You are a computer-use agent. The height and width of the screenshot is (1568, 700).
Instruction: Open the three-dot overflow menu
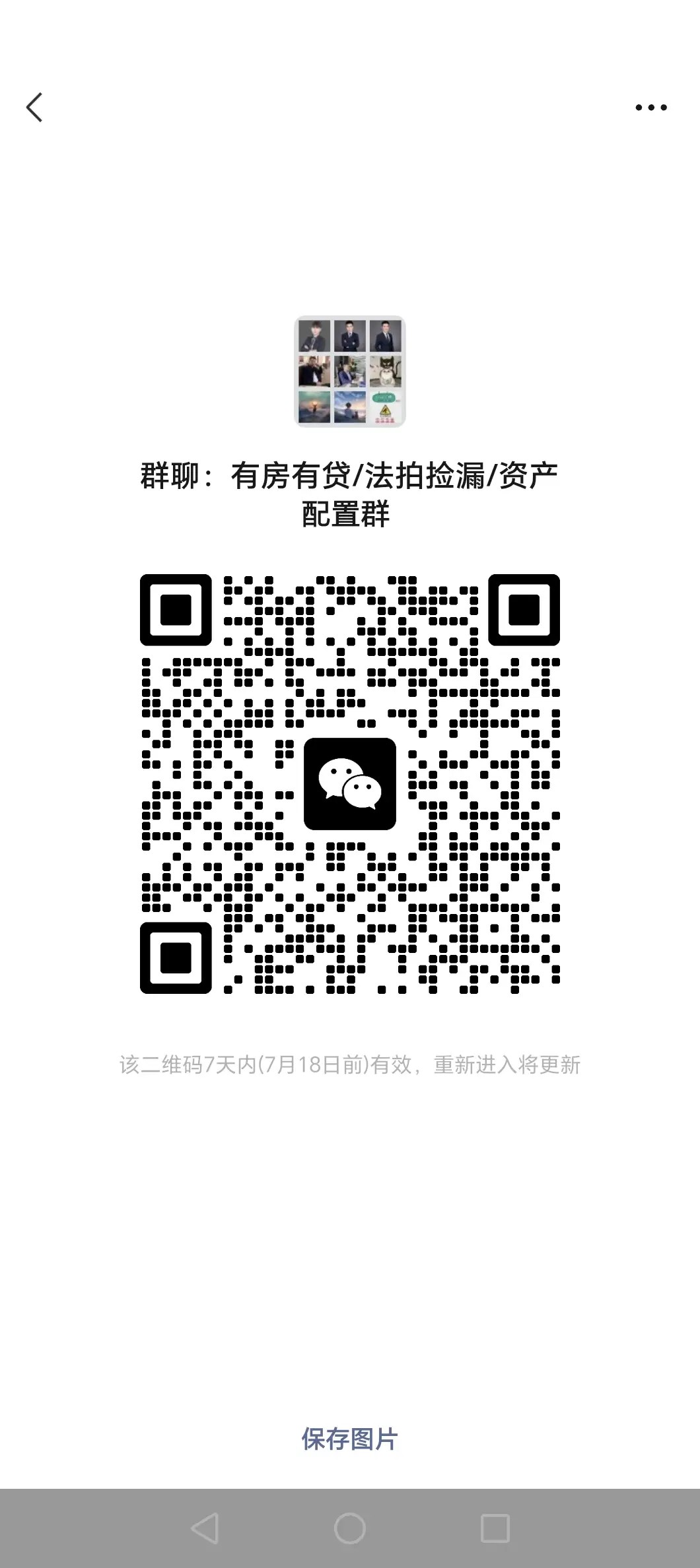click(650, 108)
